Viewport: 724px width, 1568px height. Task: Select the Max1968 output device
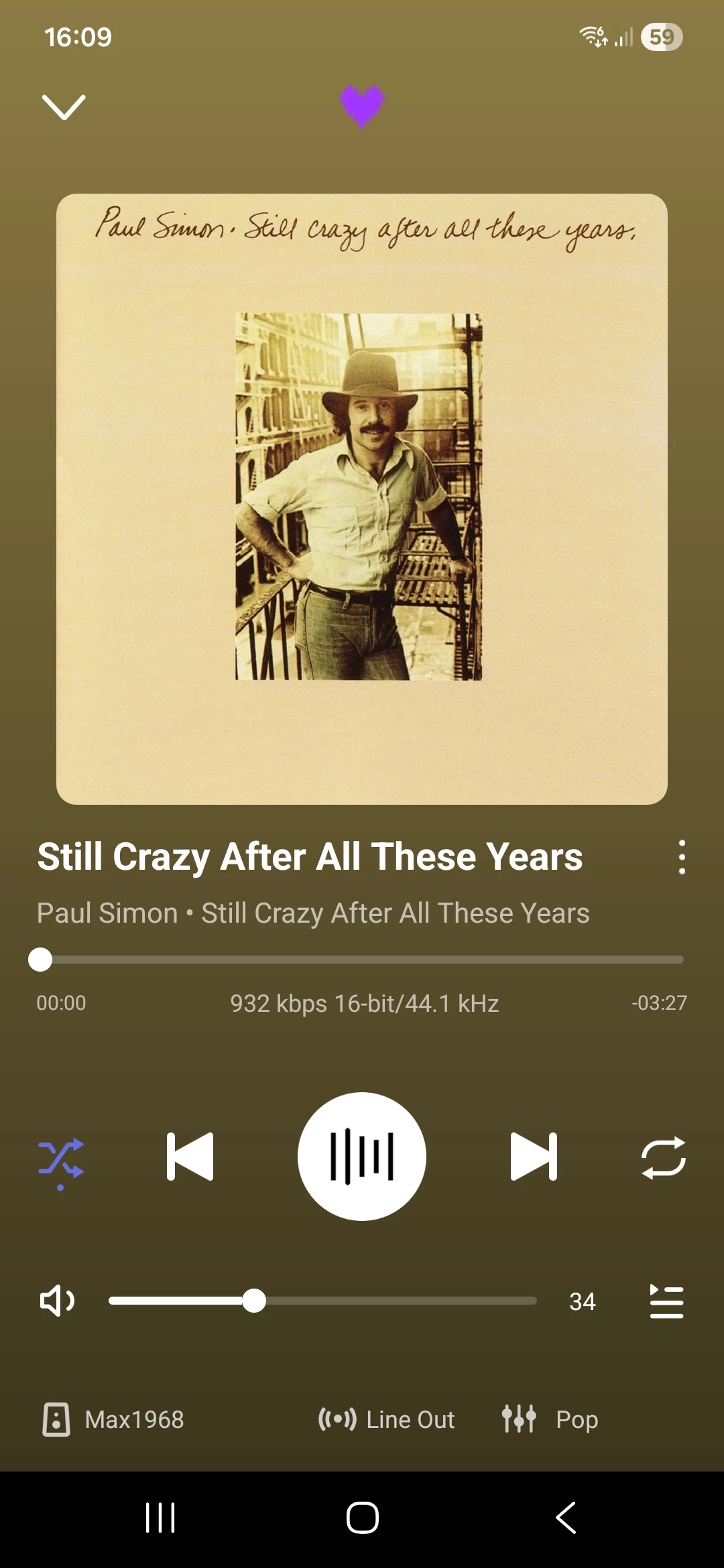coord(114,1419)
